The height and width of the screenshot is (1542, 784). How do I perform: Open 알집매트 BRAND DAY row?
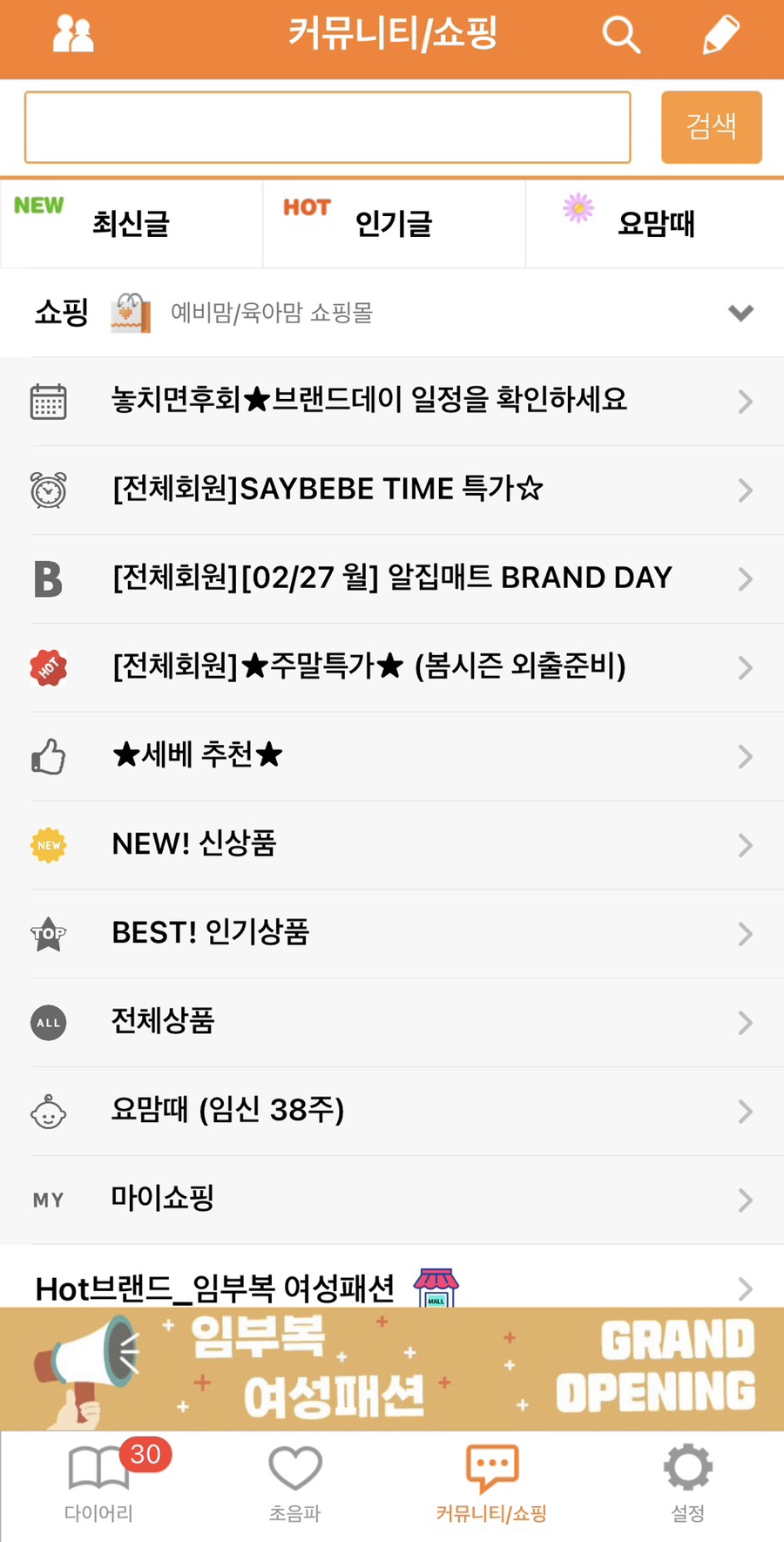(392, 578)
